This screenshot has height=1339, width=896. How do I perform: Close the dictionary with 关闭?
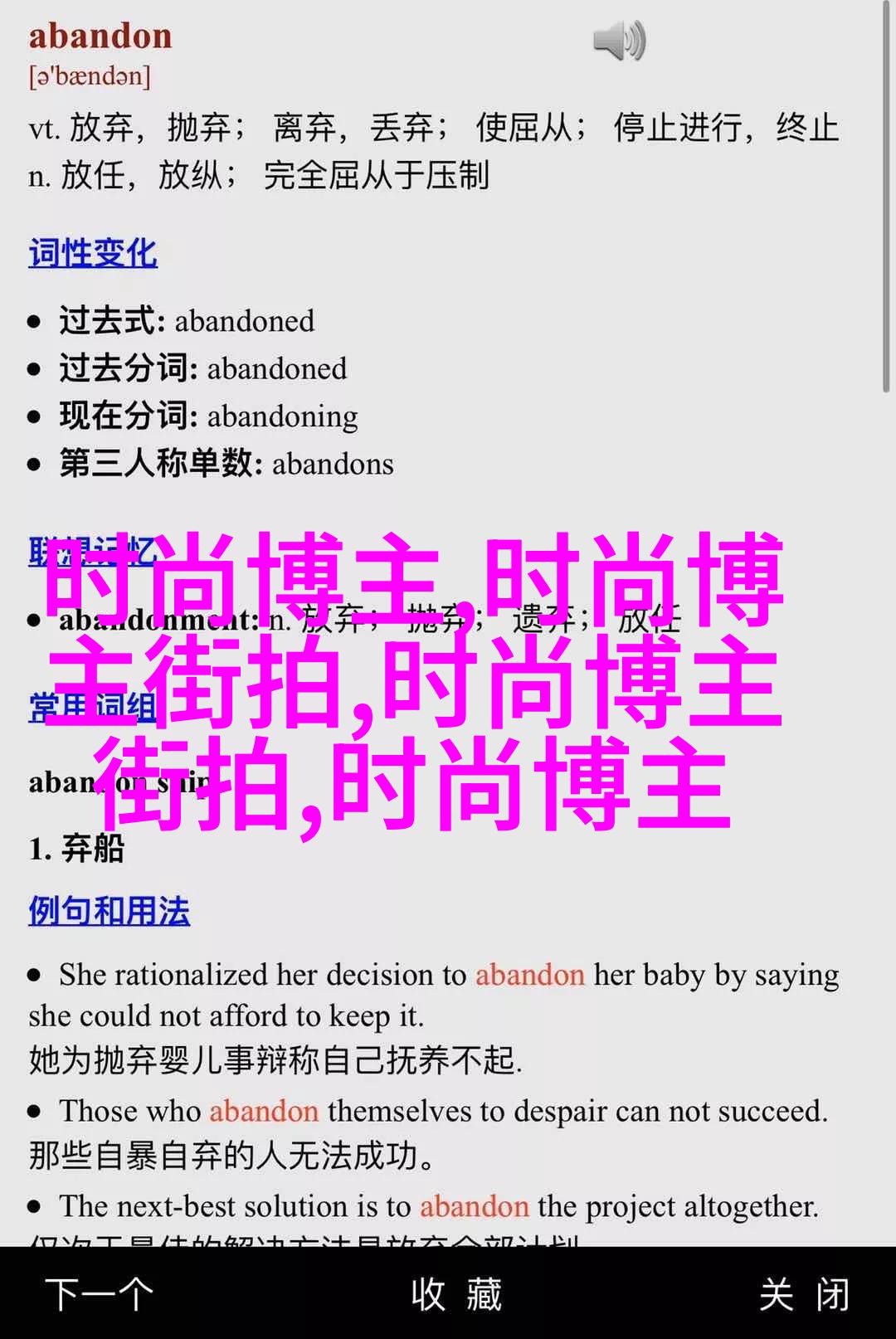coord(804,1294)
